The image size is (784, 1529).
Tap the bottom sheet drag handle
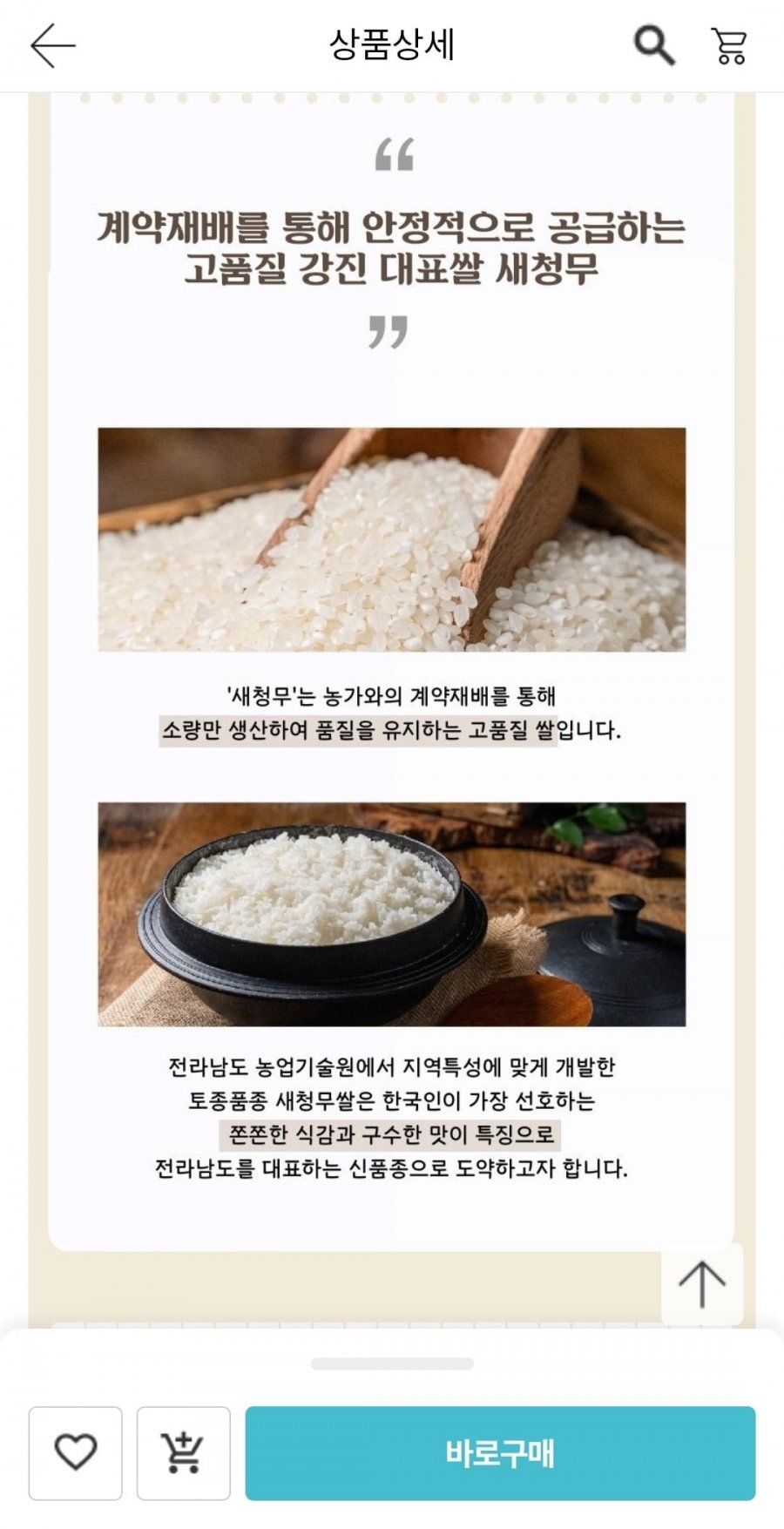click(392, 1363)
